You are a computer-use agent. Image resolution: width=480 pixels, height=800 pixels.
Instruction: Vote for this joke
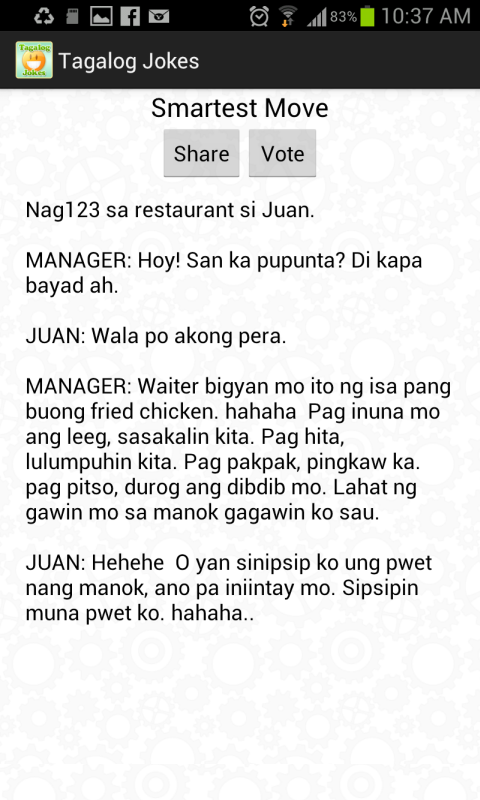[x=283, y=153]
